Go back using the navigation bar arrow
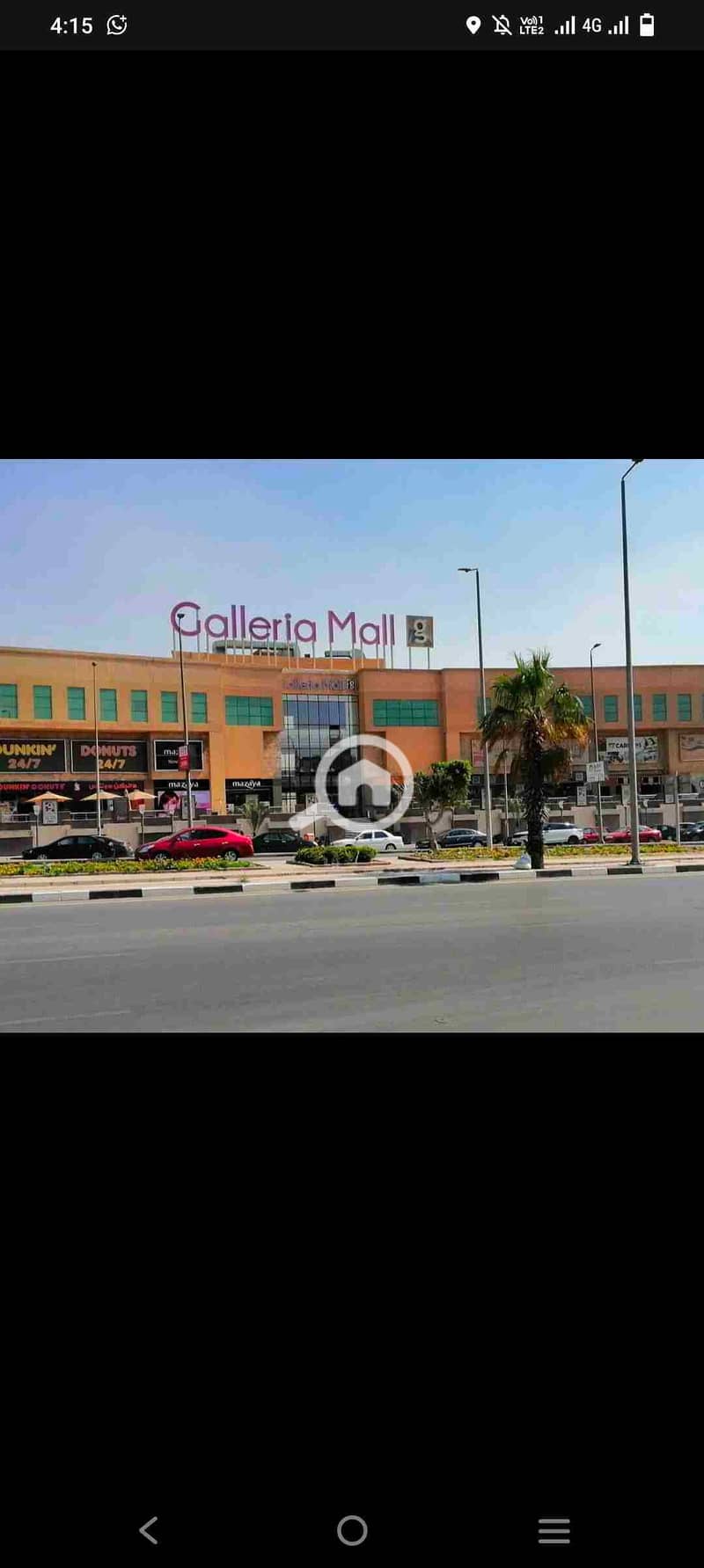Image resolution: width=704 pixels, height=1568 pixels. click(149, 1530)
